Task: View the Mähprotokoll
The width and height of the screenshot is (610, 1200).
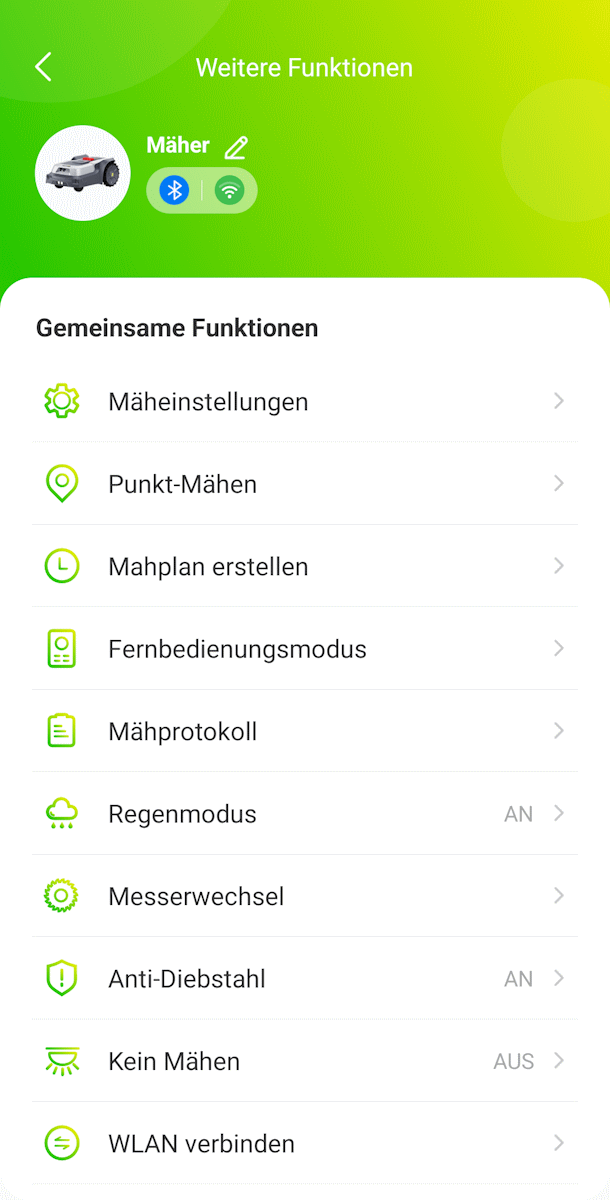Action: click(x=305, y=731)
